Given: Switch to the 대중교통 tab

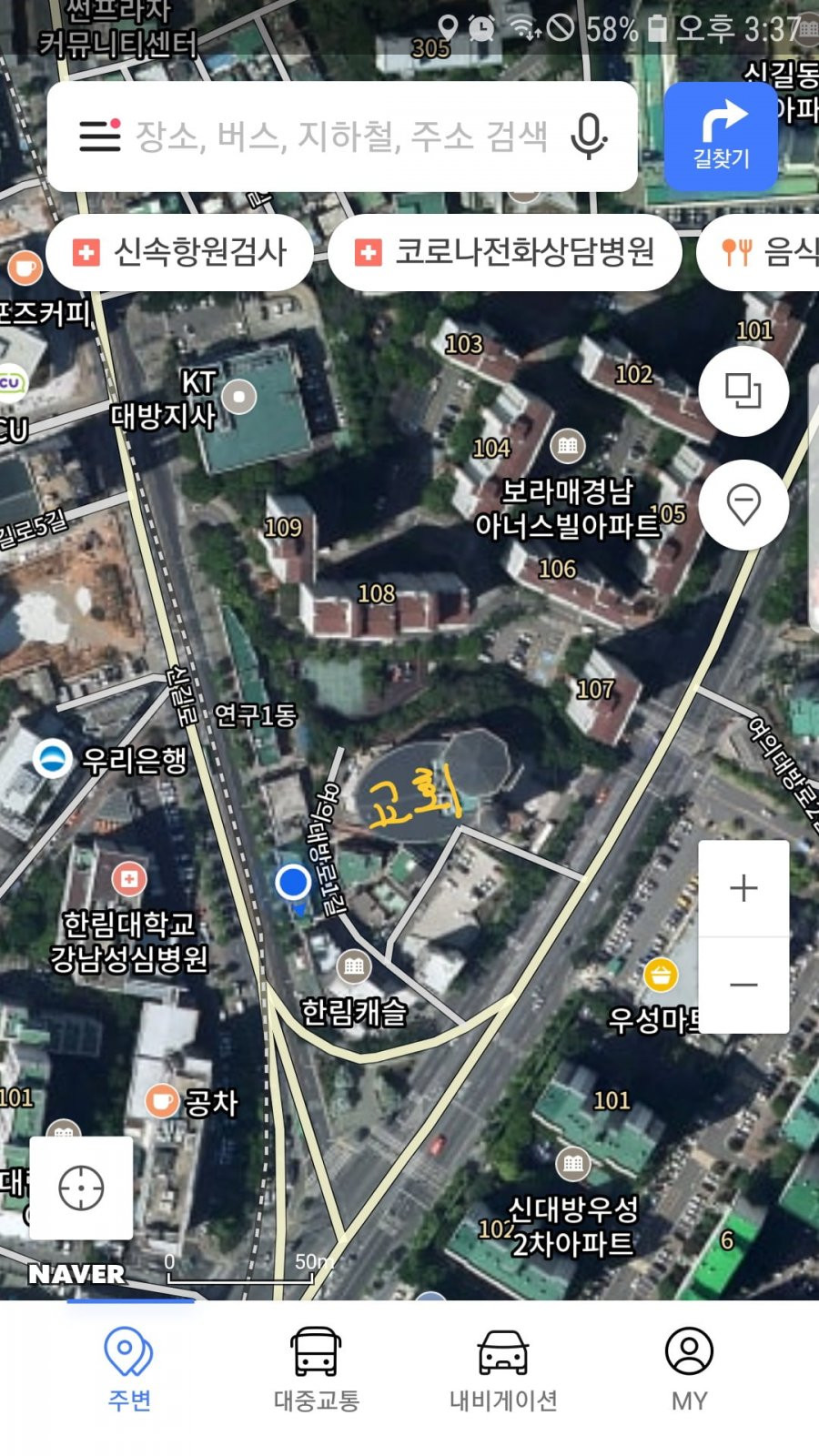Looking at the screenshot, I should (316, 1368).
